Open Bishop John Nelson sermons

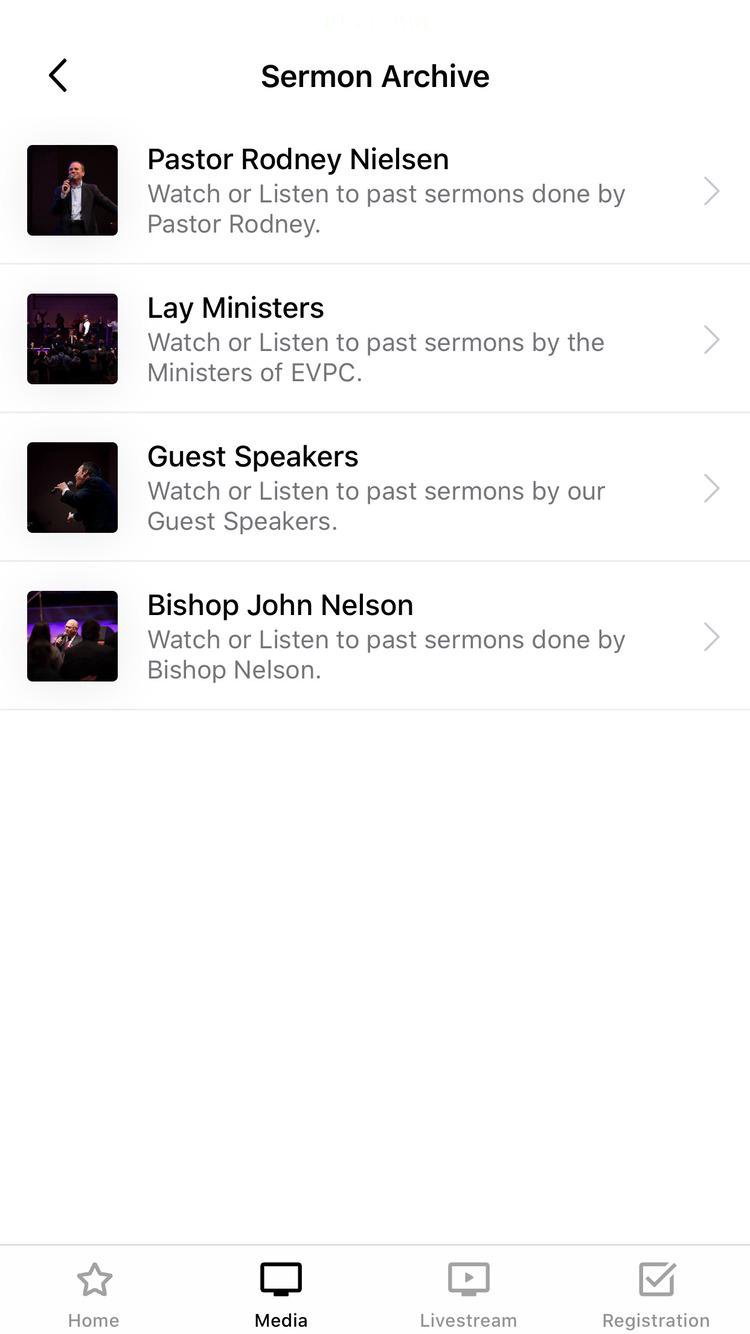(375, 636)
